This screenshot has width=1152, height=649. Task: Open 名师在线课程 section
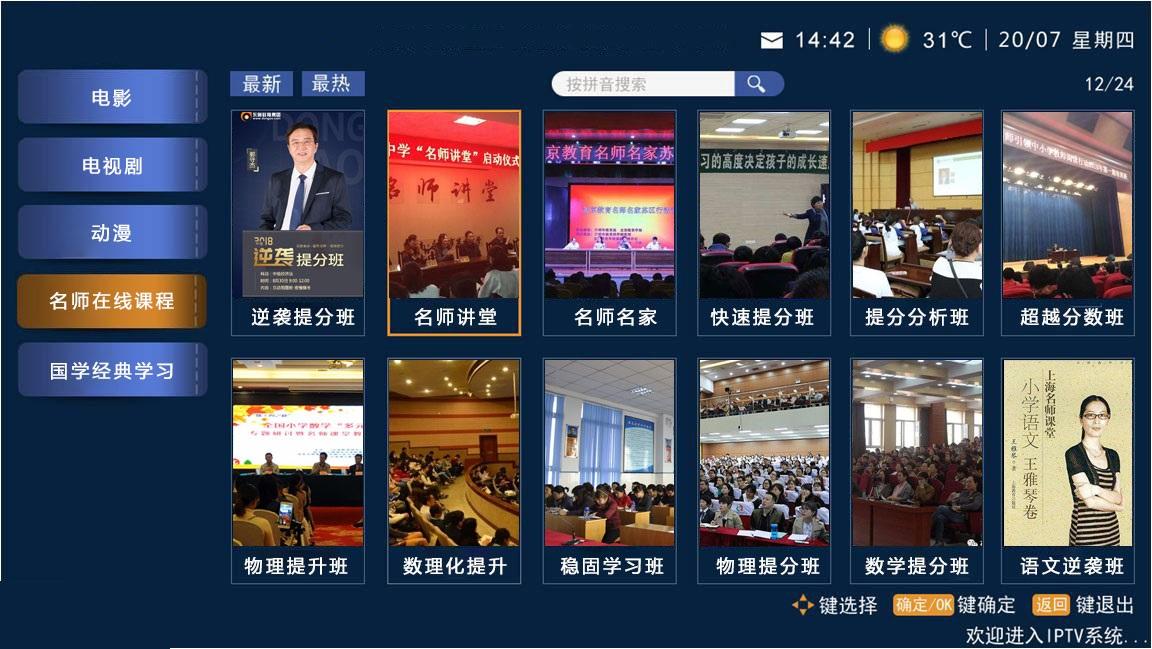pyautogui.click(x=111, y=301)
